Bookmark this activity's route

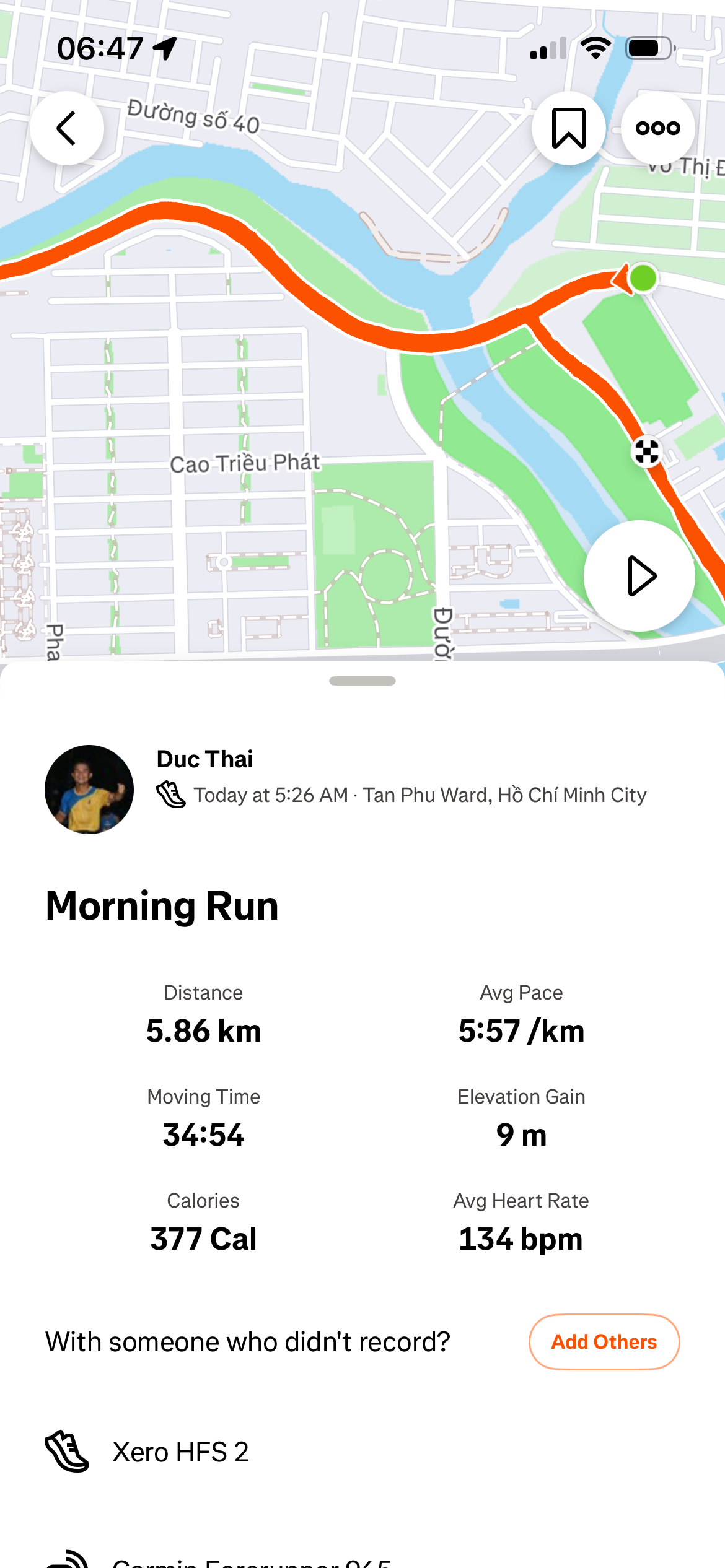point(568,128)
